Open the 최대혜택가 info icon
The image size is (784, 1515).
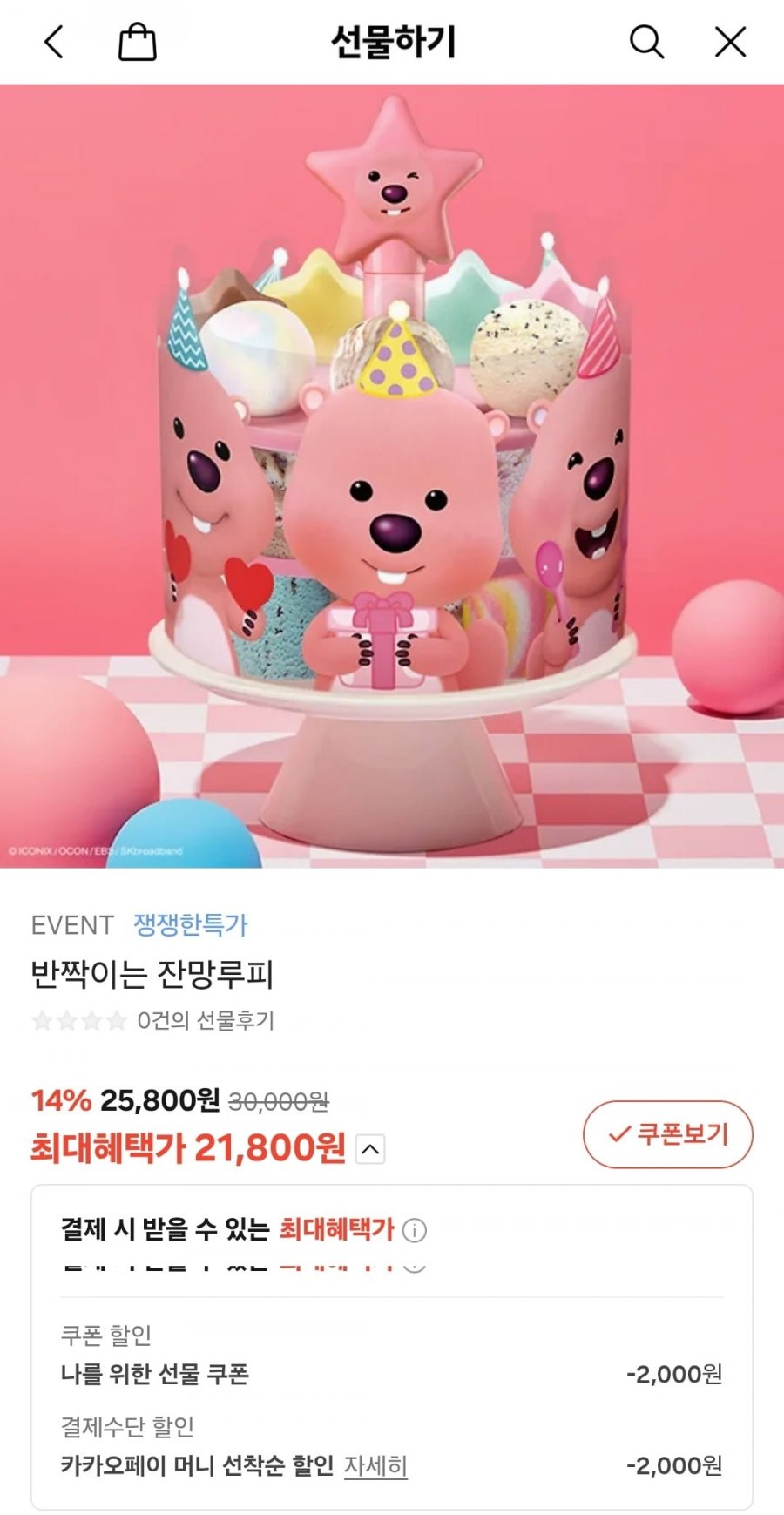pyautogui.click(x=415, y=1230)
